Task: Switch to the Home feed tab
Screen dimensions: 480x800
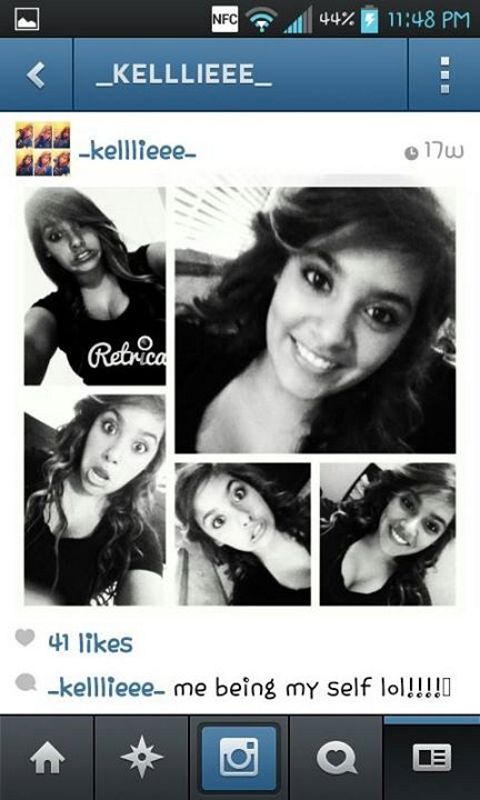Action: tap(47, 757)
